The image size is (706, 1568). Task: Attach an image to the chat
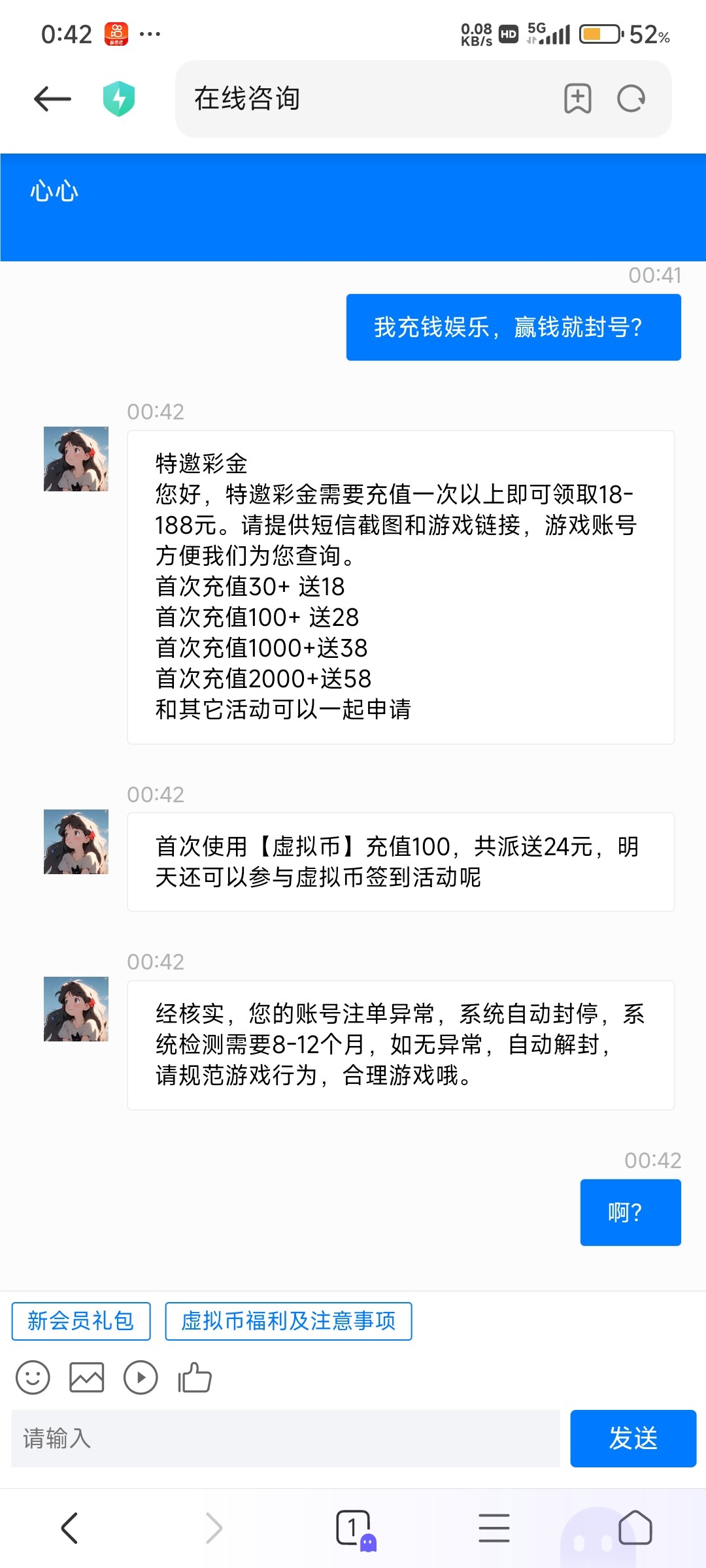(87, 1378)
